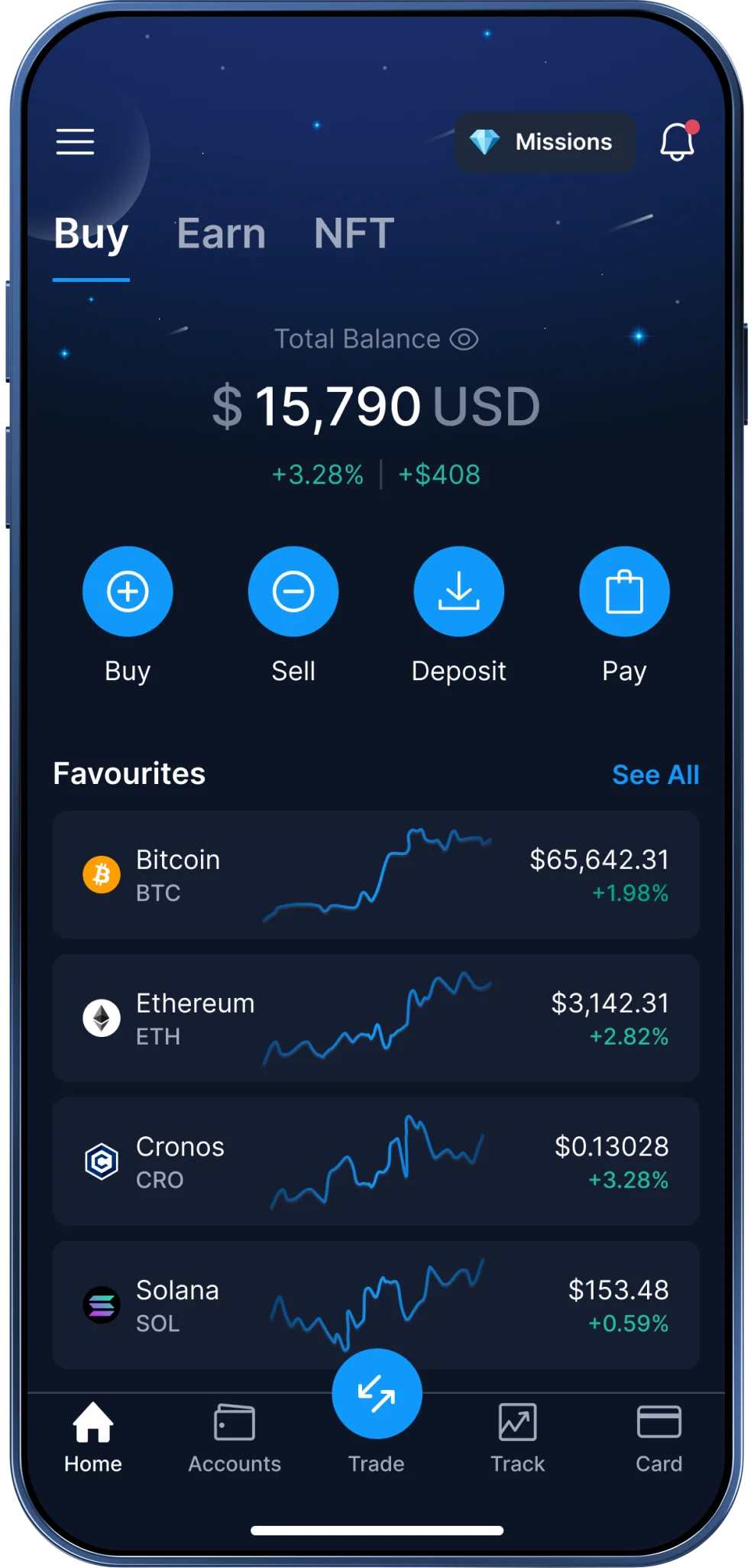Open the Bitcoin row
Image resolution: width=754 pixels, height=1568 pixels.
click(376, 875)
